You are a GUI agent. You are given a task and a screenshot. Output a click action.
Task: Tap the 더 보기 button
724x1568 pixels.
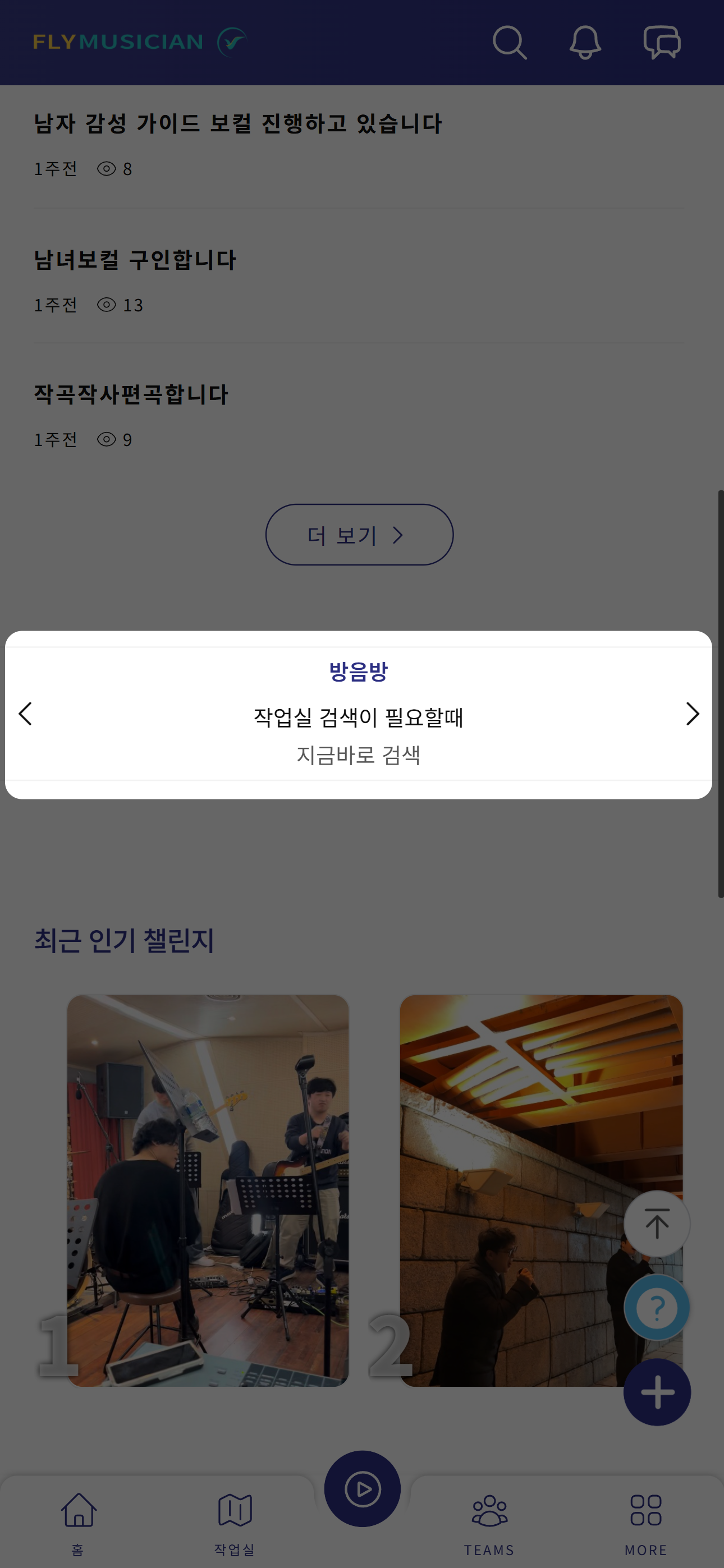coord(359,535)
